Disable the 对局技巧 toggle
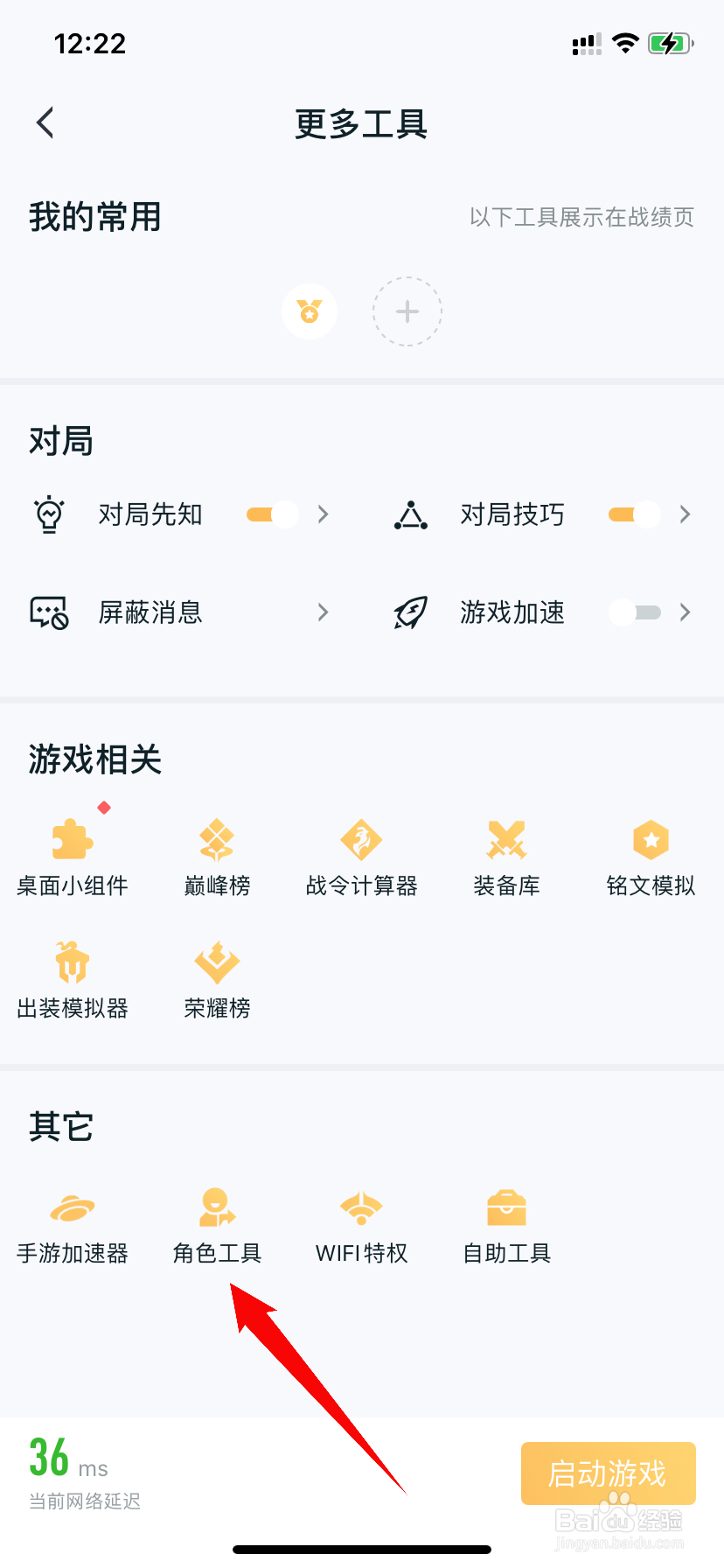The image size is (724, 1568). click(x=634, y=514)
